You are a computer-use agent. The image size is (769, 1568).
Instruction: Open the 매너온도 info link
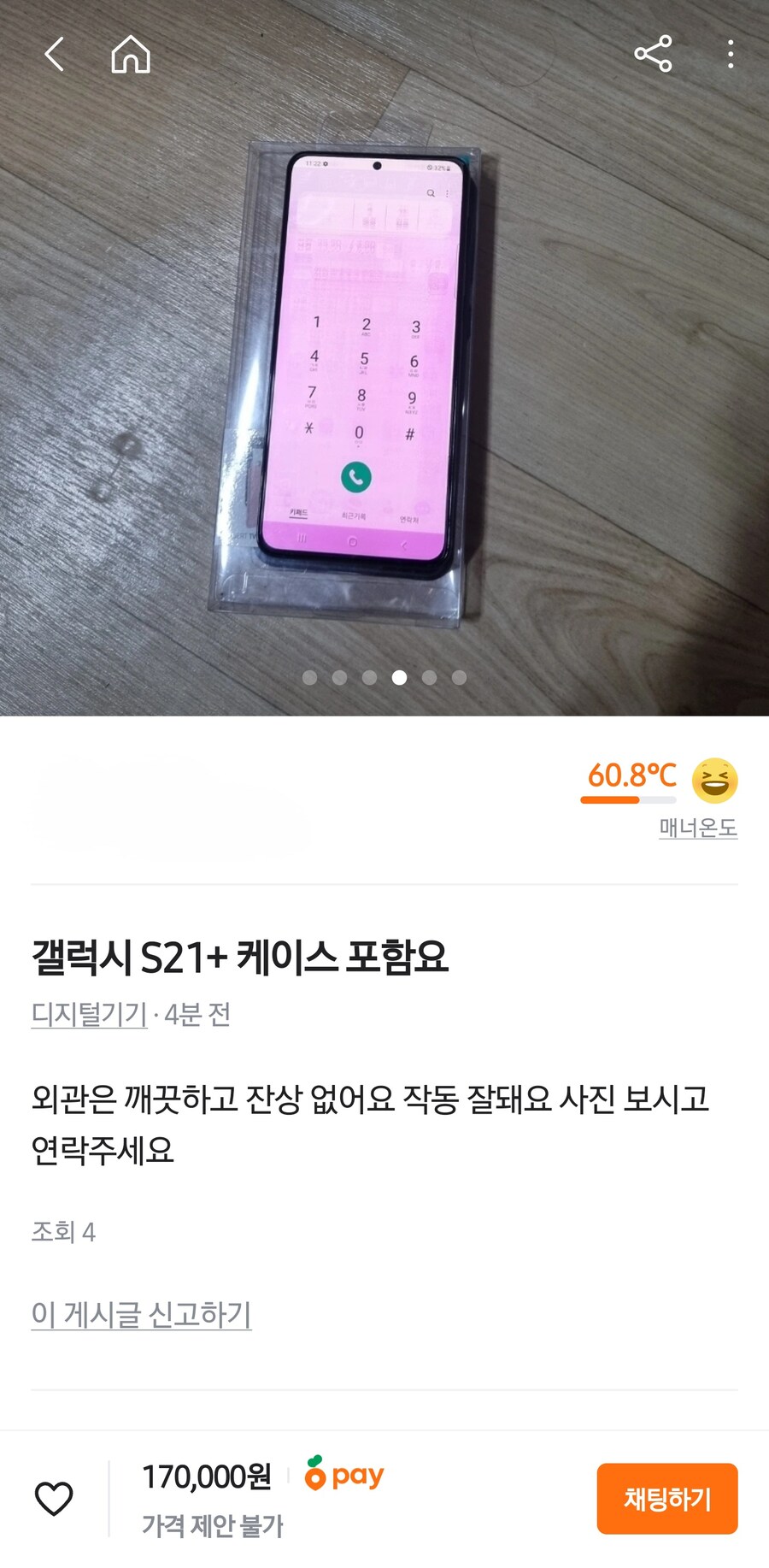[697, 828]
